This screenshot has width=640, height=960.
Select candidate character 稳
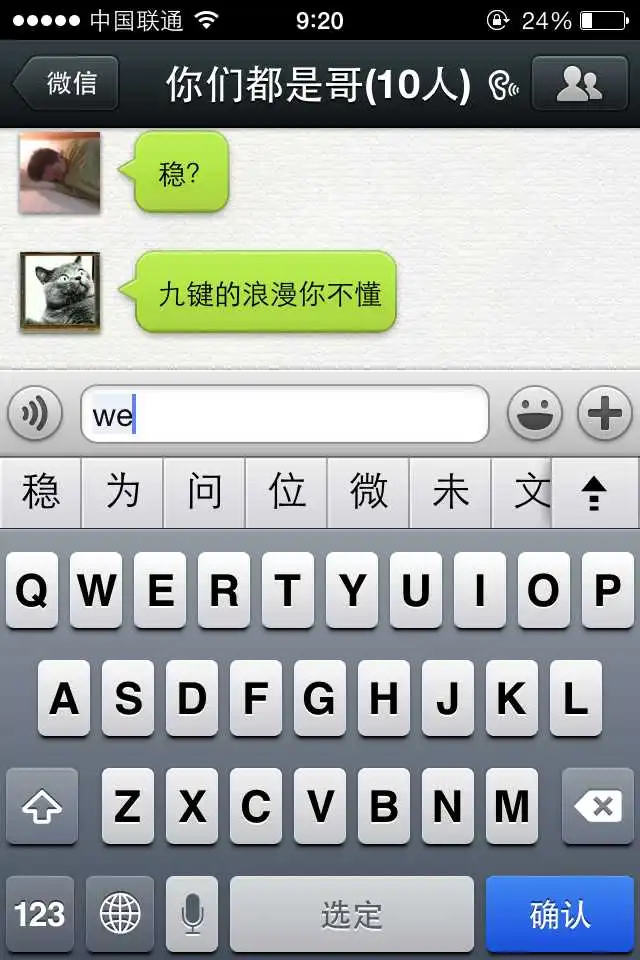click(x=40, y=492)
